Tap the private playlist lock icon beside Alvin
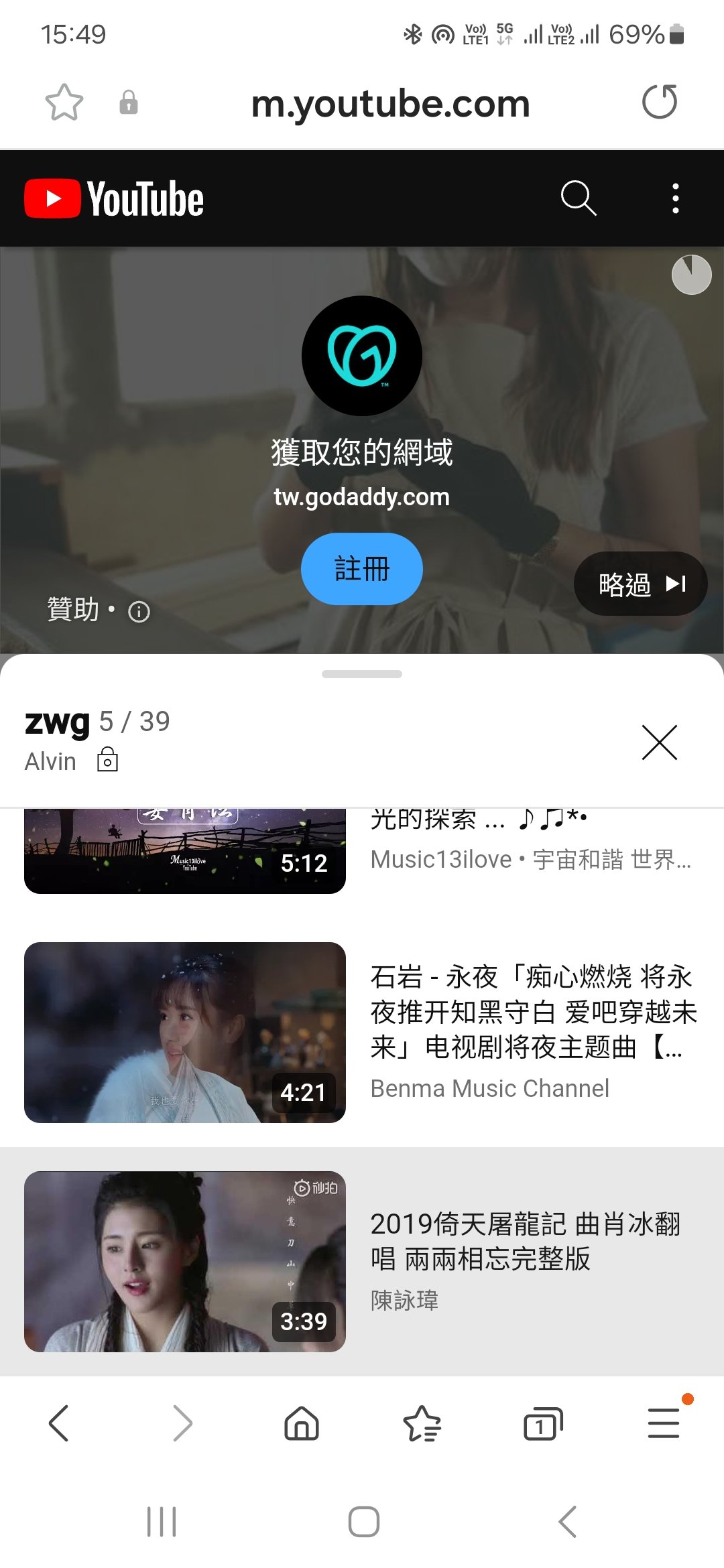Viewport: 724px width, 1568px height. click(x=109, y=761)
